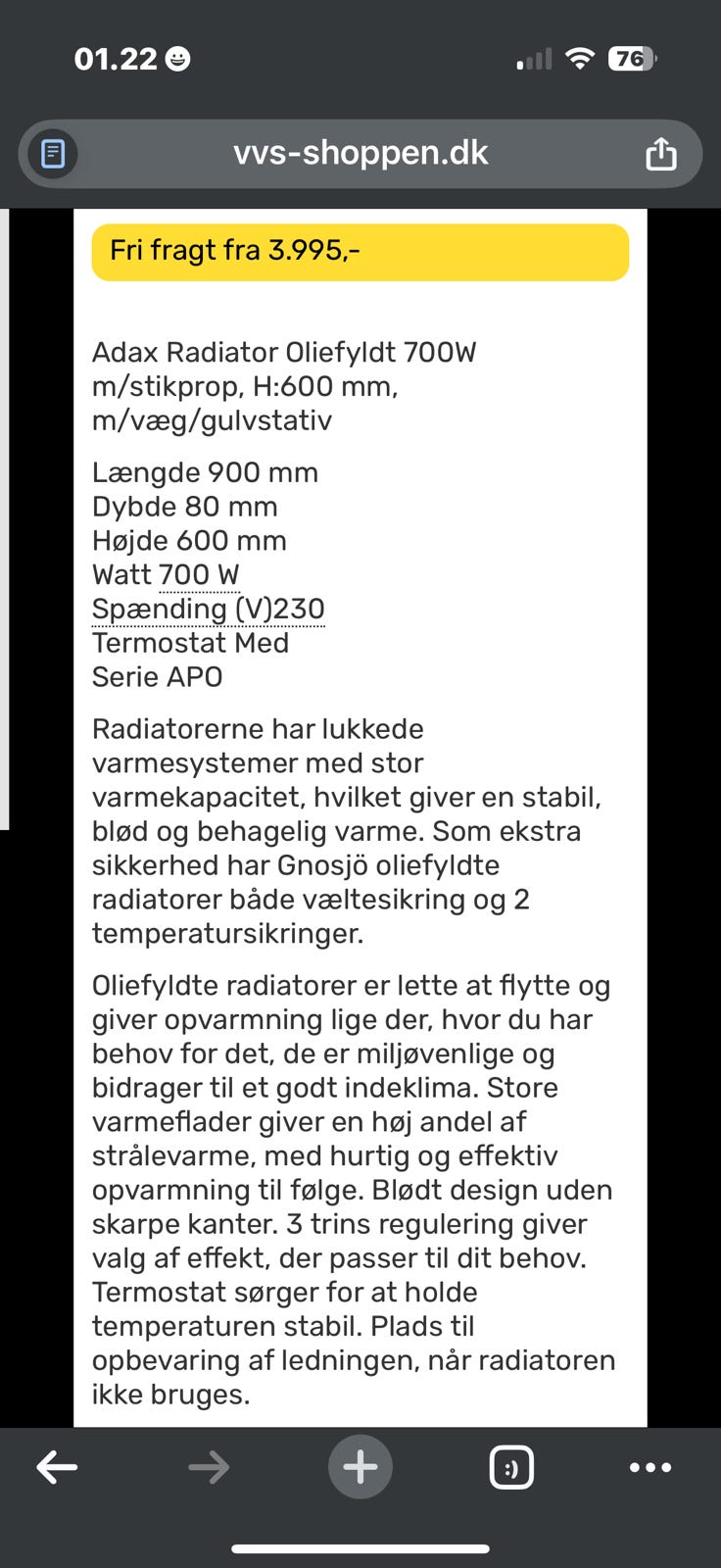Image resolution: width=721 pixels, height=1568 pixels.
Task: Tap the smiley face next to the clock
Action: click(x=176, y=59)
